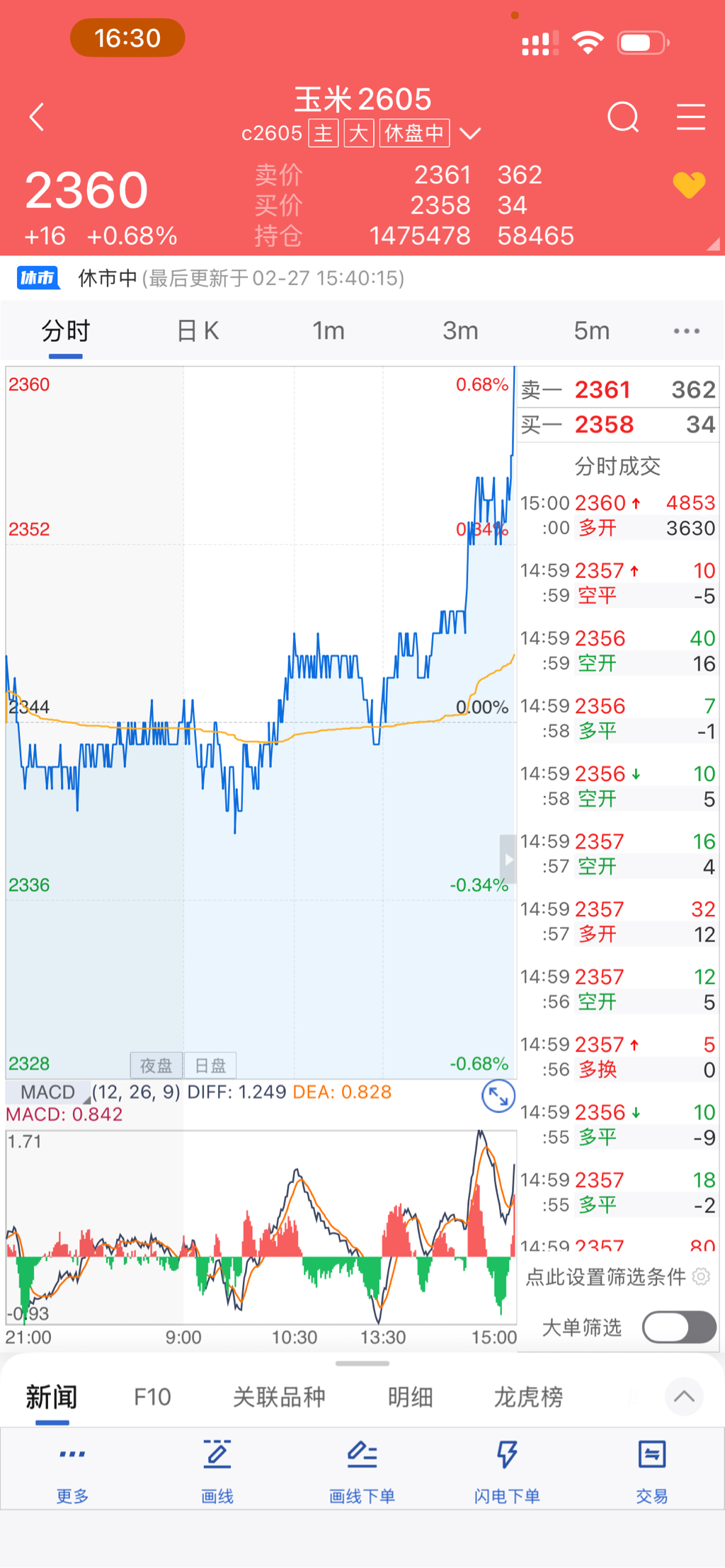
Task: Open the search icon in header
Action: click(623, 117)
